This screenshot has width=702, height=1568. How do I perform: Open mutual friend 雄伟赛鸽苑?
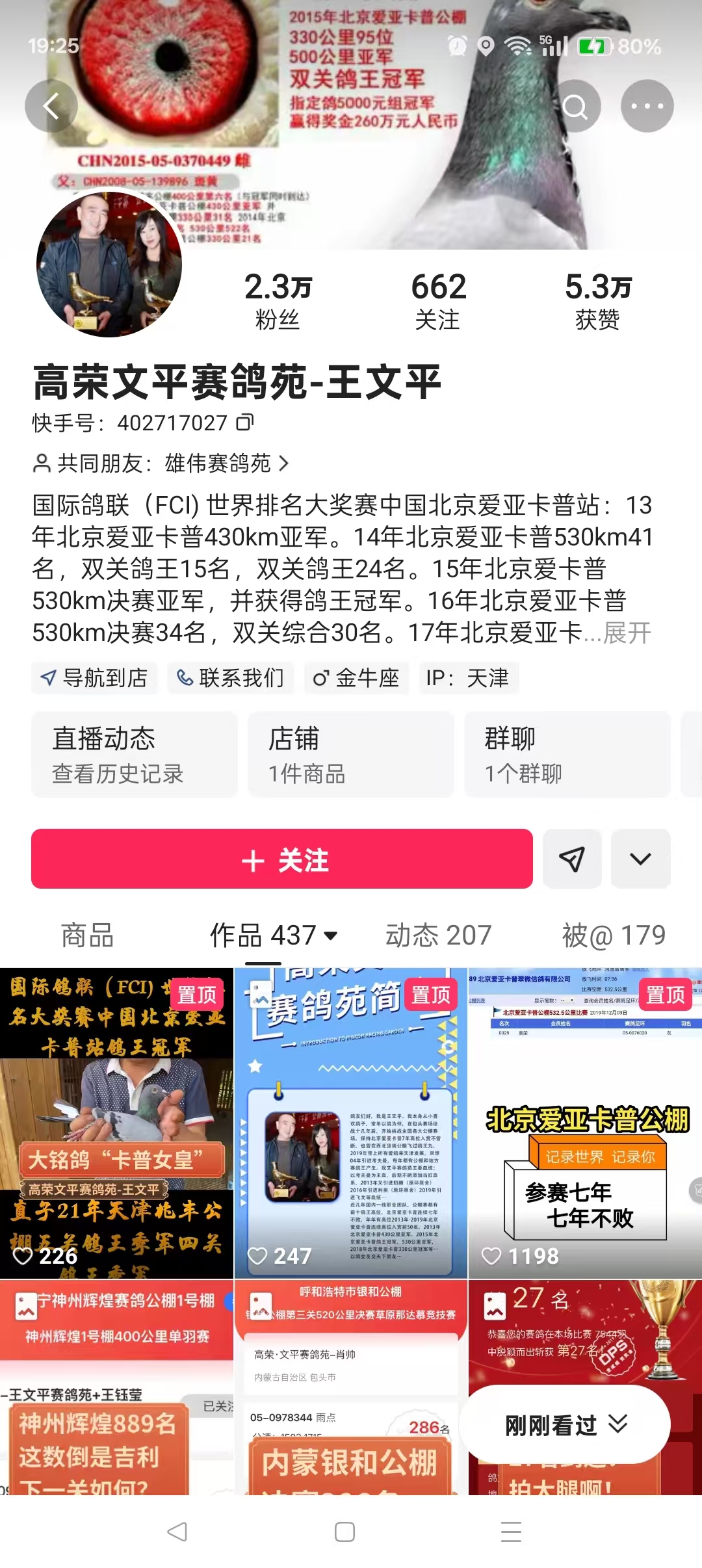click(x=218, y=464)
